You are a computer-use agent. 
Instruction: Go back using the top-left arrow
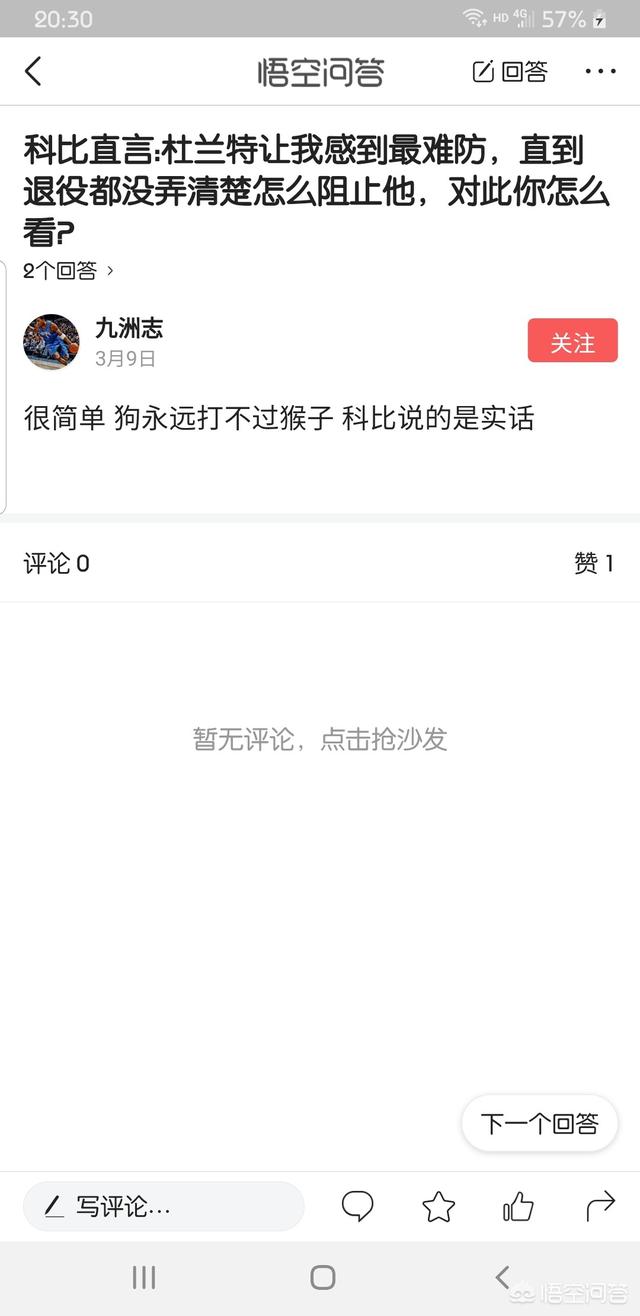point(33,71)
